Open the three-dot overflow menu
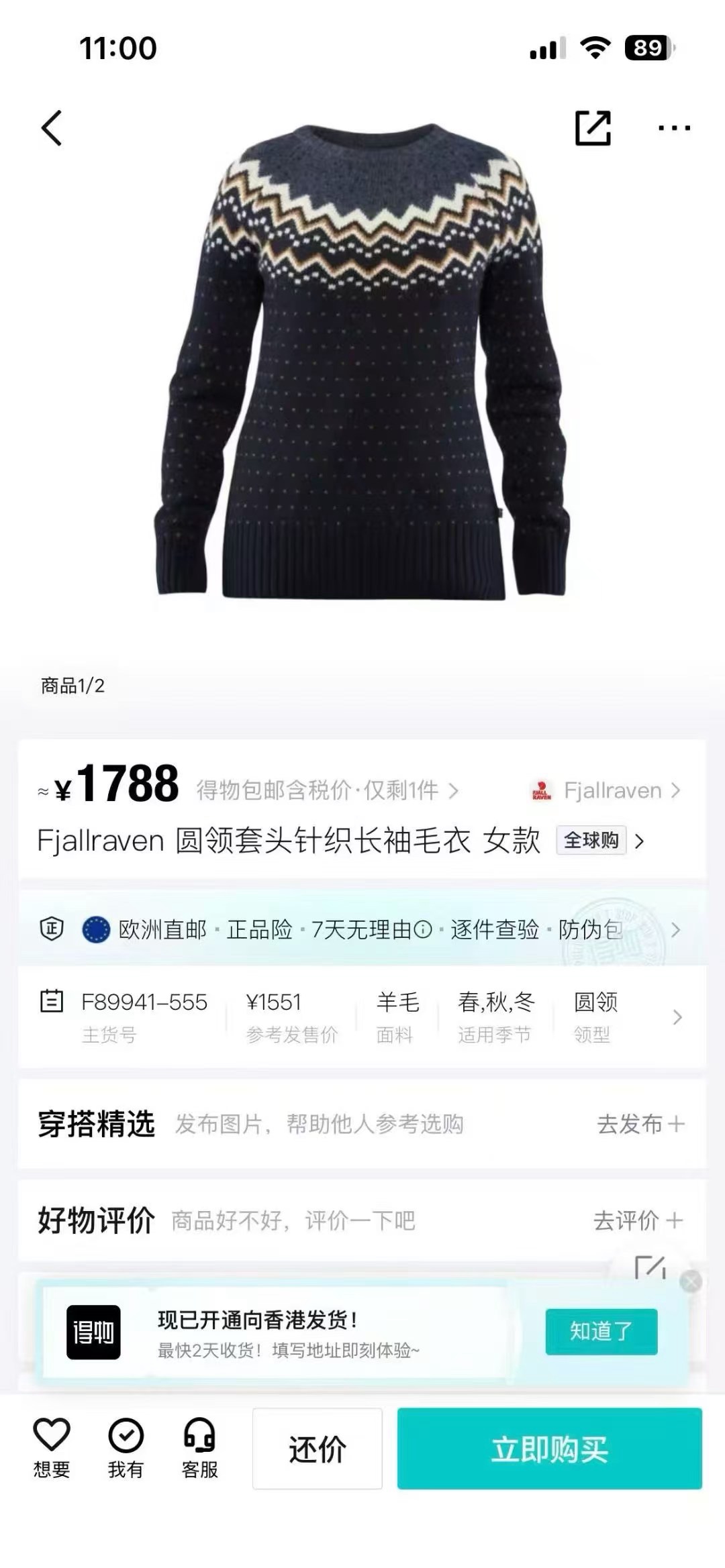The height and width of the screenshot is (1568, 725). [674, 127]
